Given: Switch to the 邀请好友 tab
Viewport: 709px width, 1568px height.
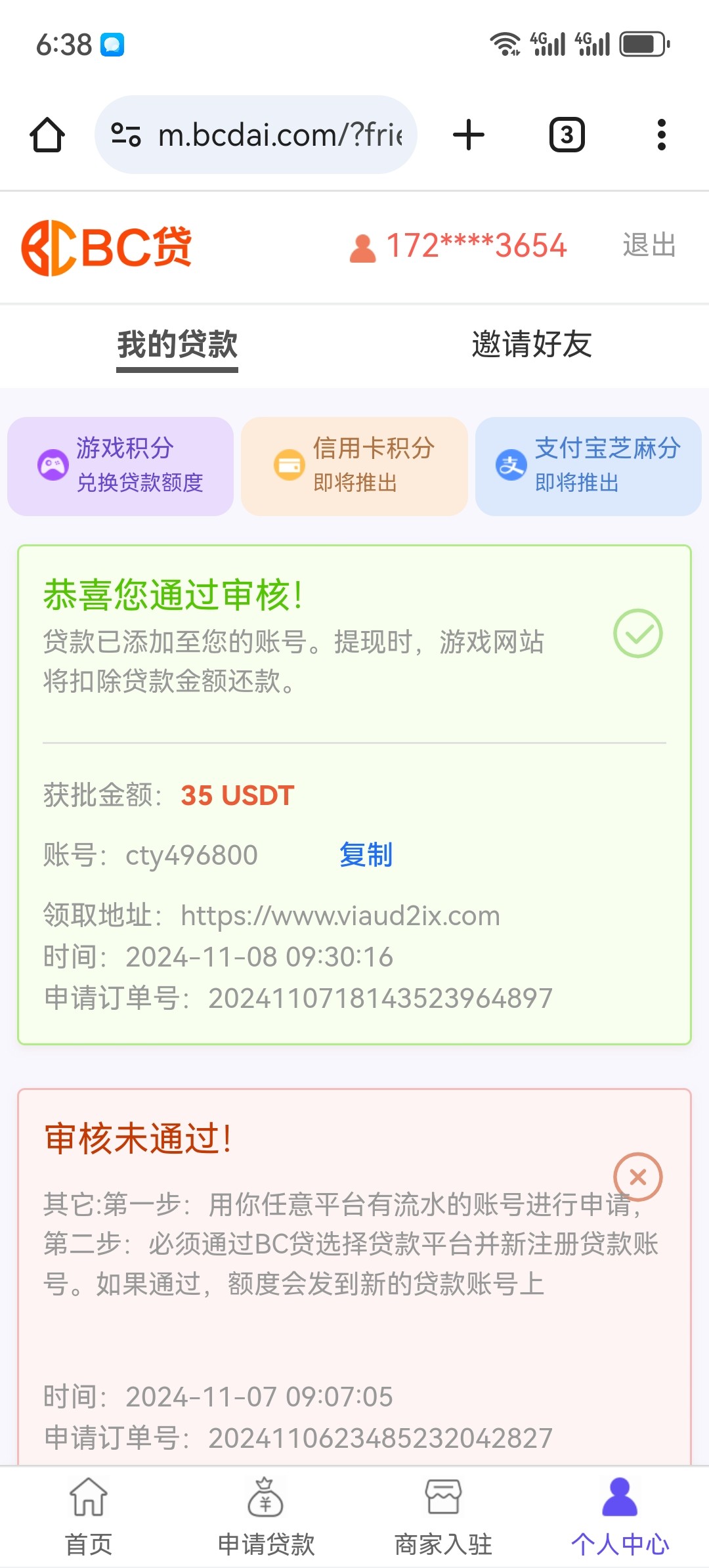Looking at the screenshot, I should (532, 344).
